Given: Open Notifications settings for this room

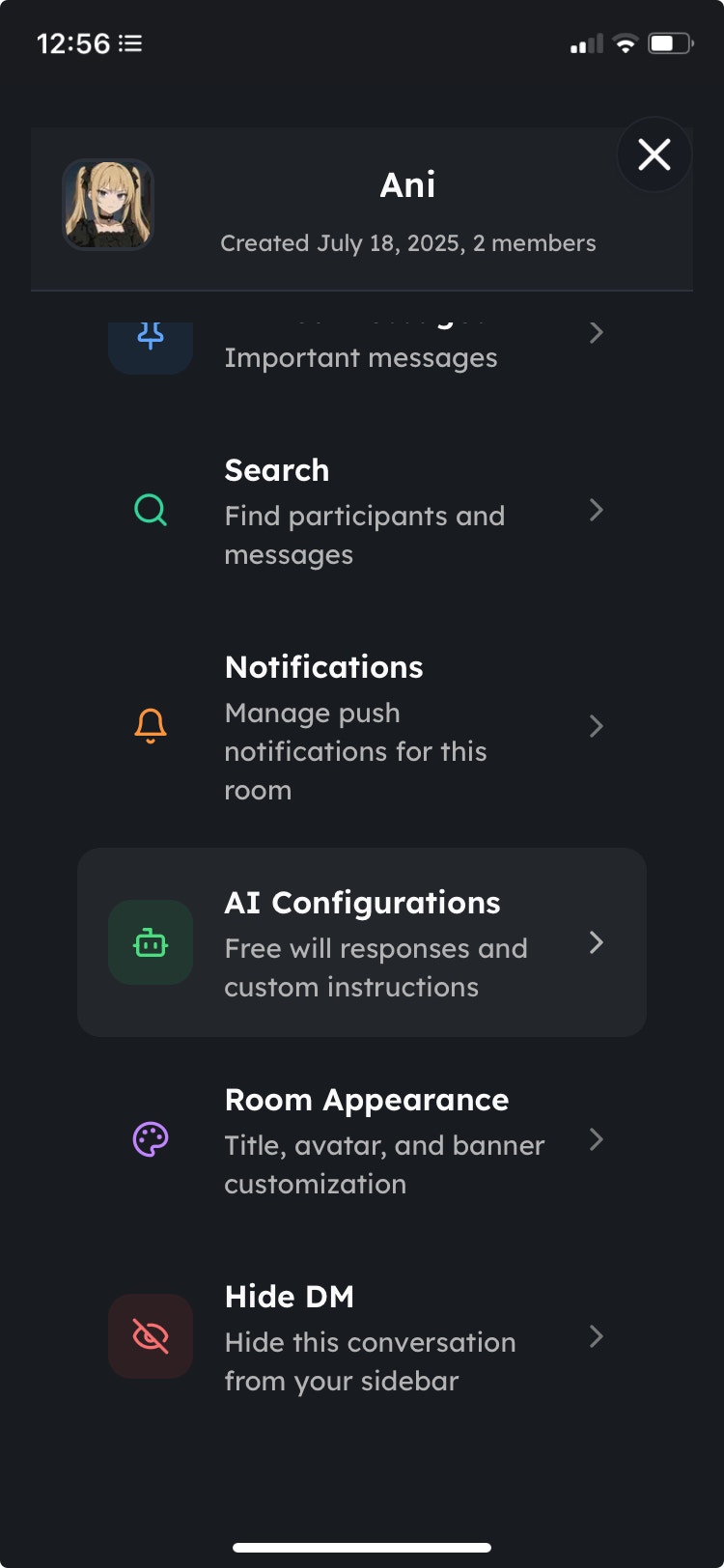Looking at the screenshot, I should [361, 727].
